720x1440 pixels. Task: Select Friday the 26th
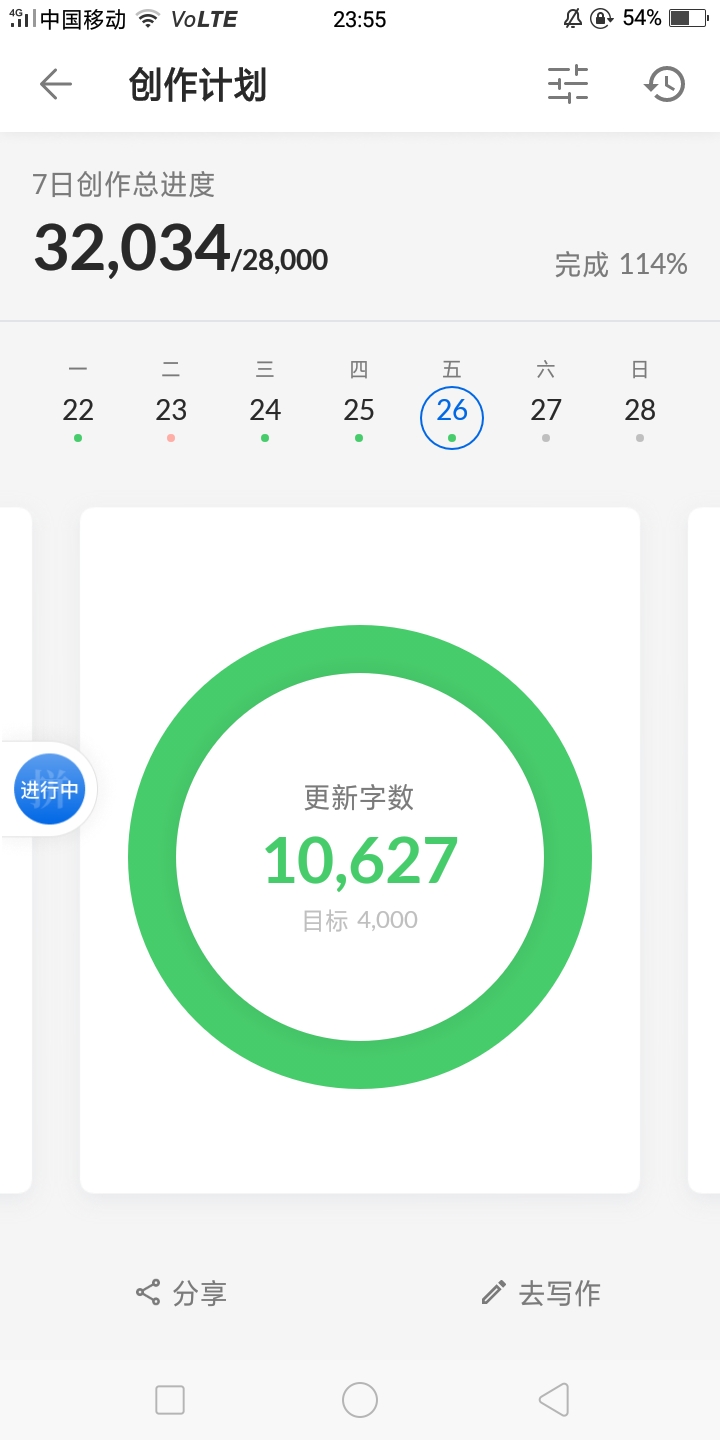[x=452, y=411]
